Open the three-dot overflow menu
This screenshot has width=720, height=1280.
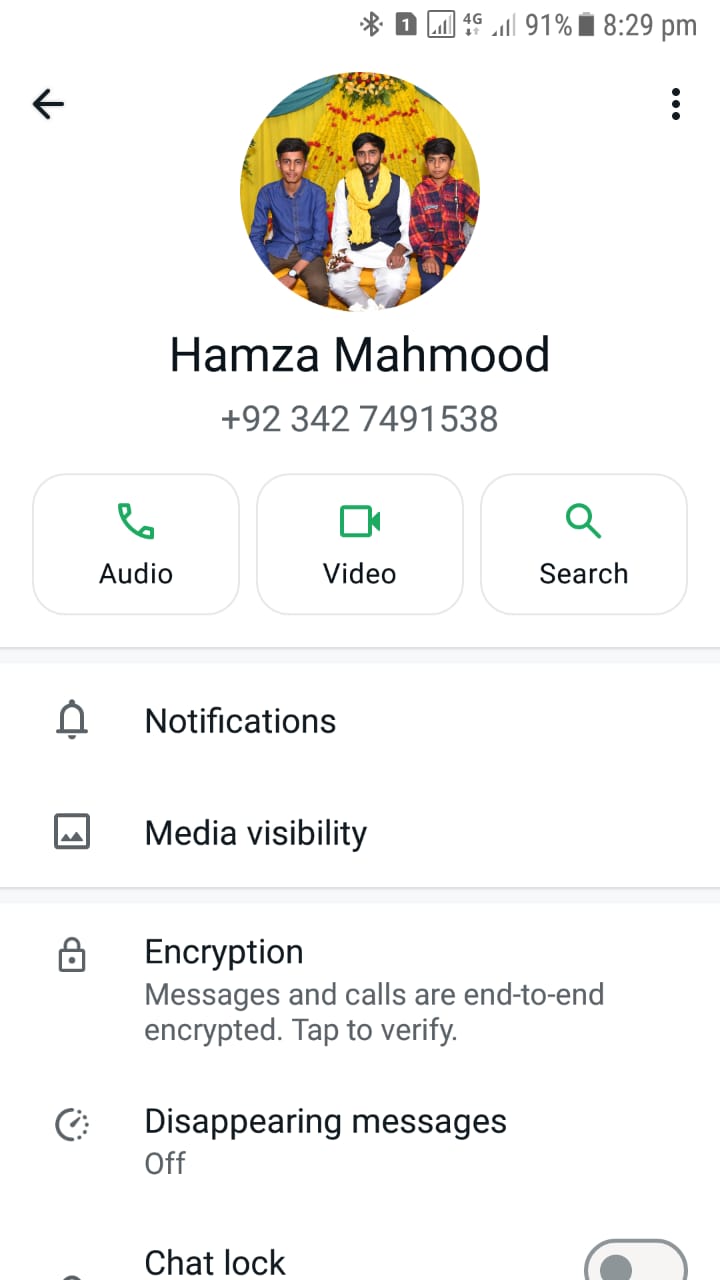676,104
